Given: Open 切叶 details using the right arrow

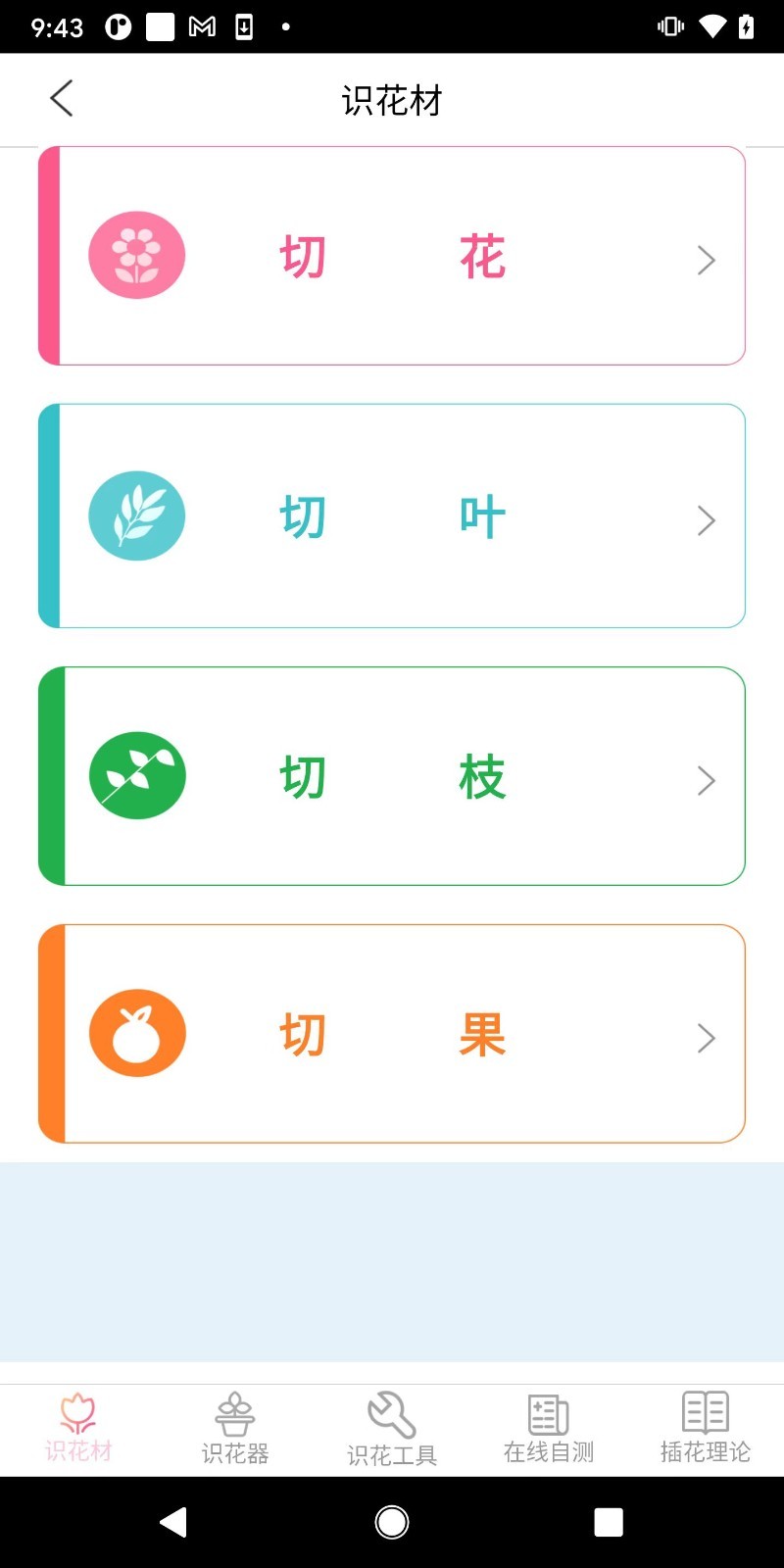Looking at the screenshot, I should click(706, 520).
